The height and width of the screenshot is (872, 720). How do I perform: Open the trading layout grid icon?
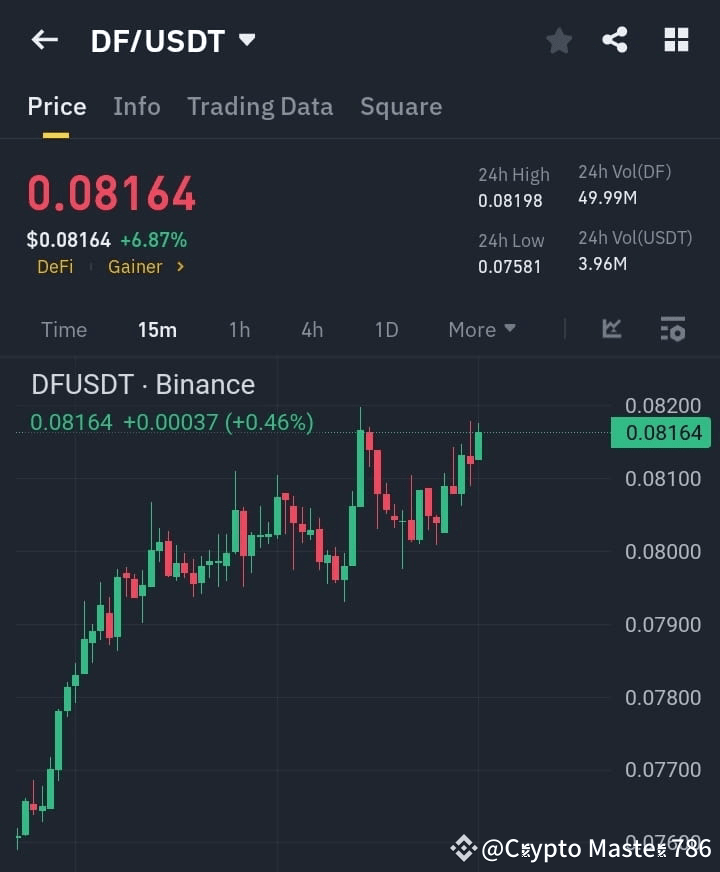click(676, 40)
